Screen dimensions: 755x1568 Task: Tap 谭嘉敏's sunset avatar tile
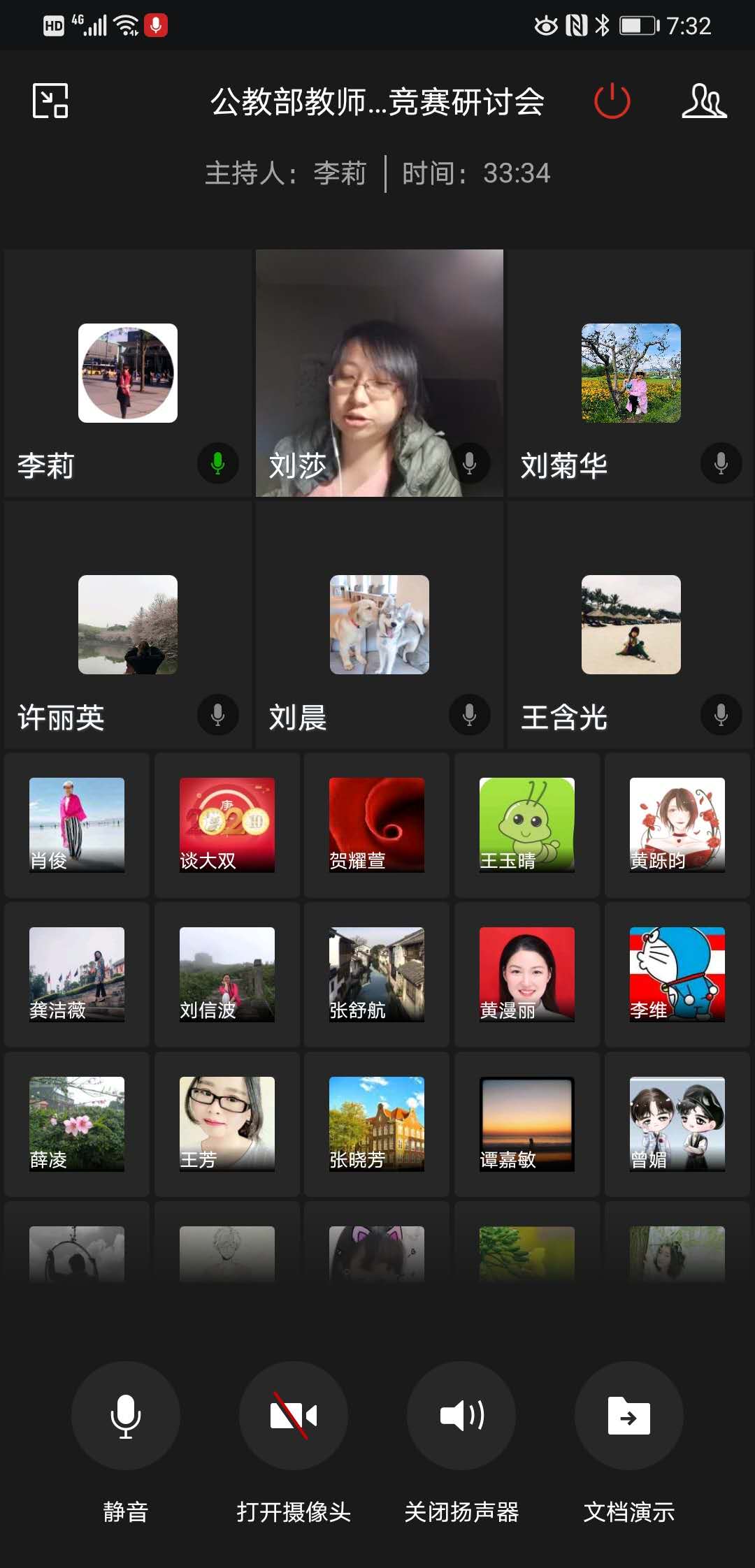click(x=526, y=1124)
